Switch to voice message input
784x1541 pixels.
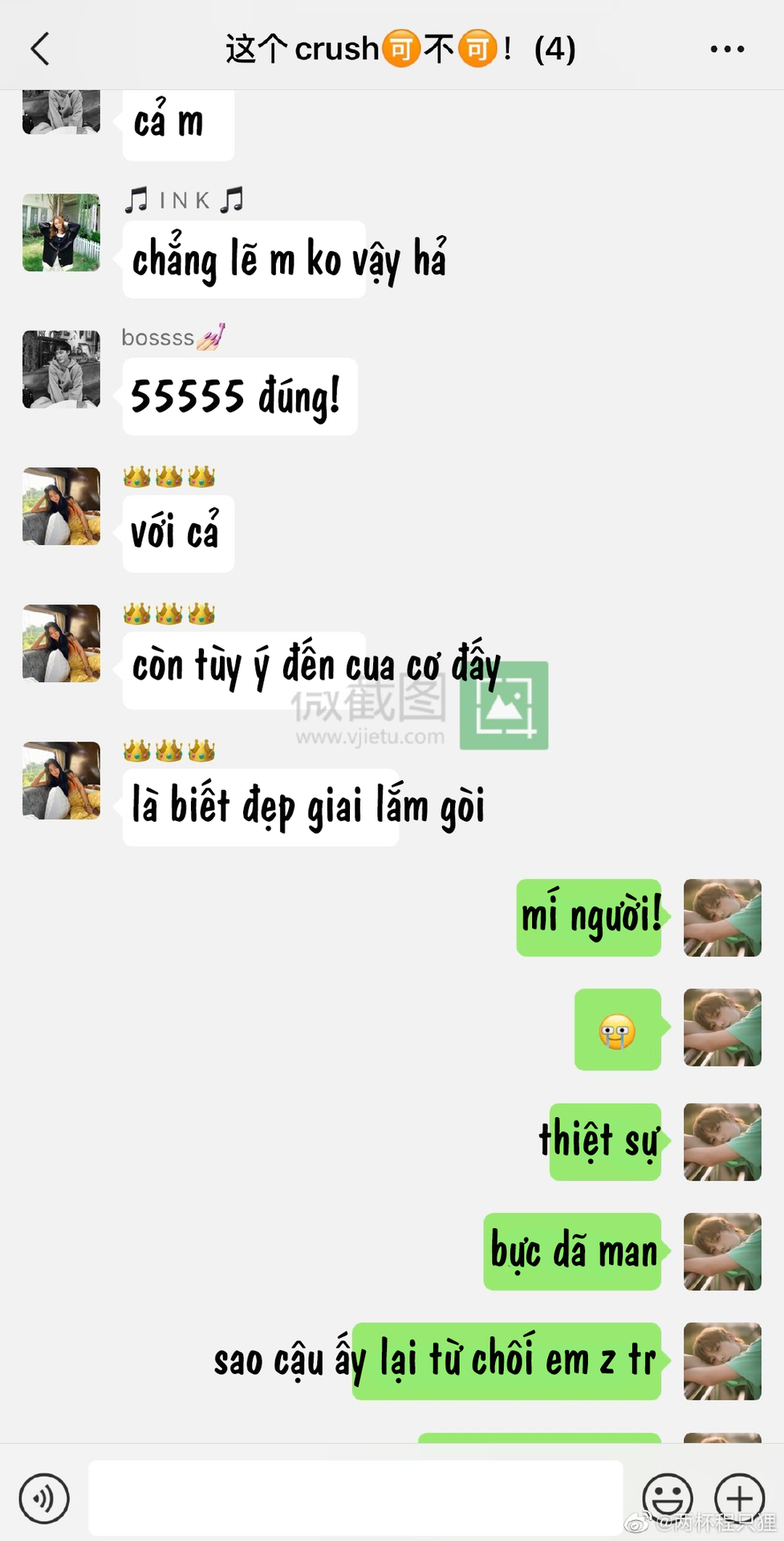(44, 1498)
